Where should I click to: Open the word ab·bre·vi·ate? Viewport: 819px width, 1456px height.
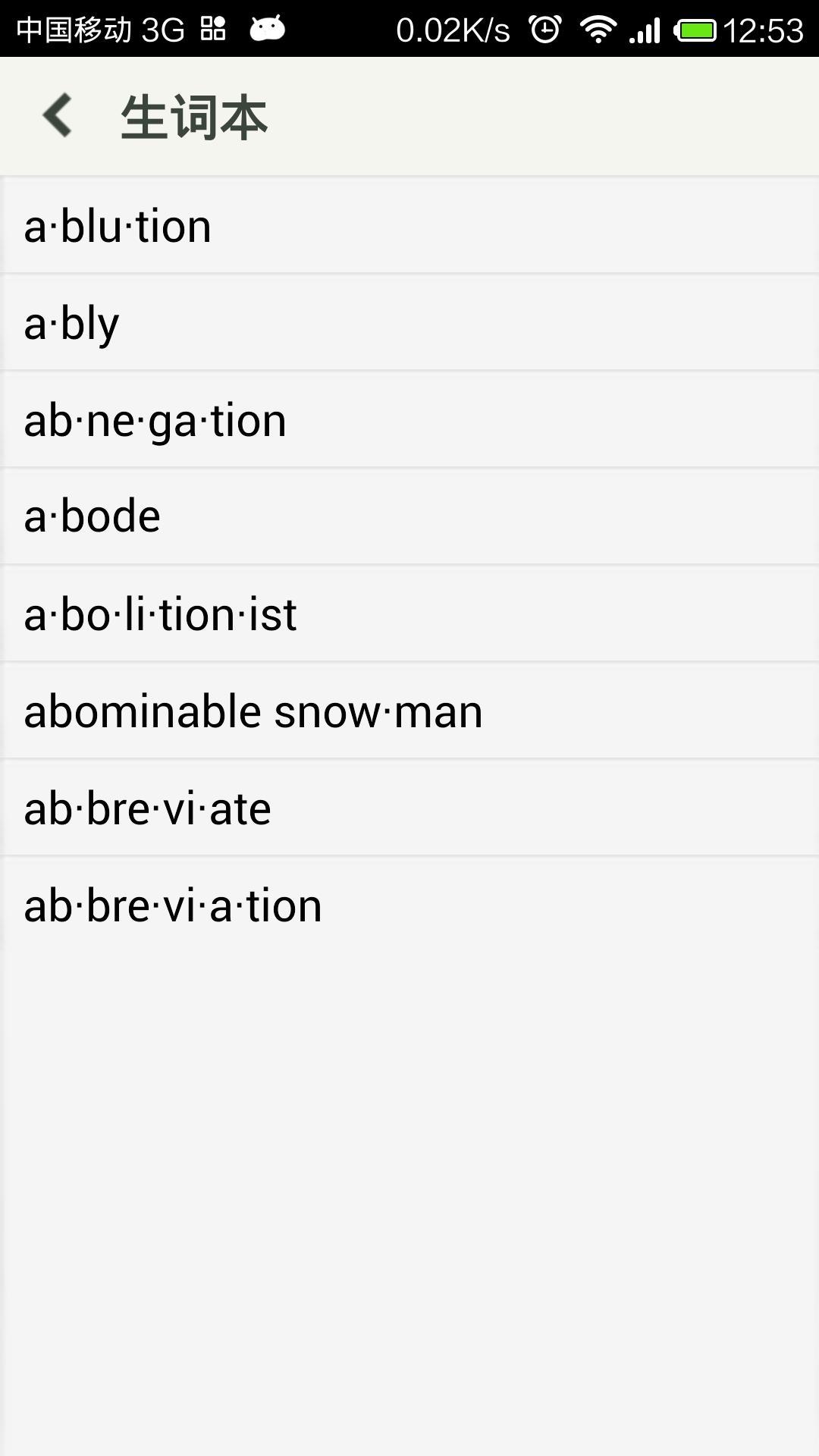(409, 808)
